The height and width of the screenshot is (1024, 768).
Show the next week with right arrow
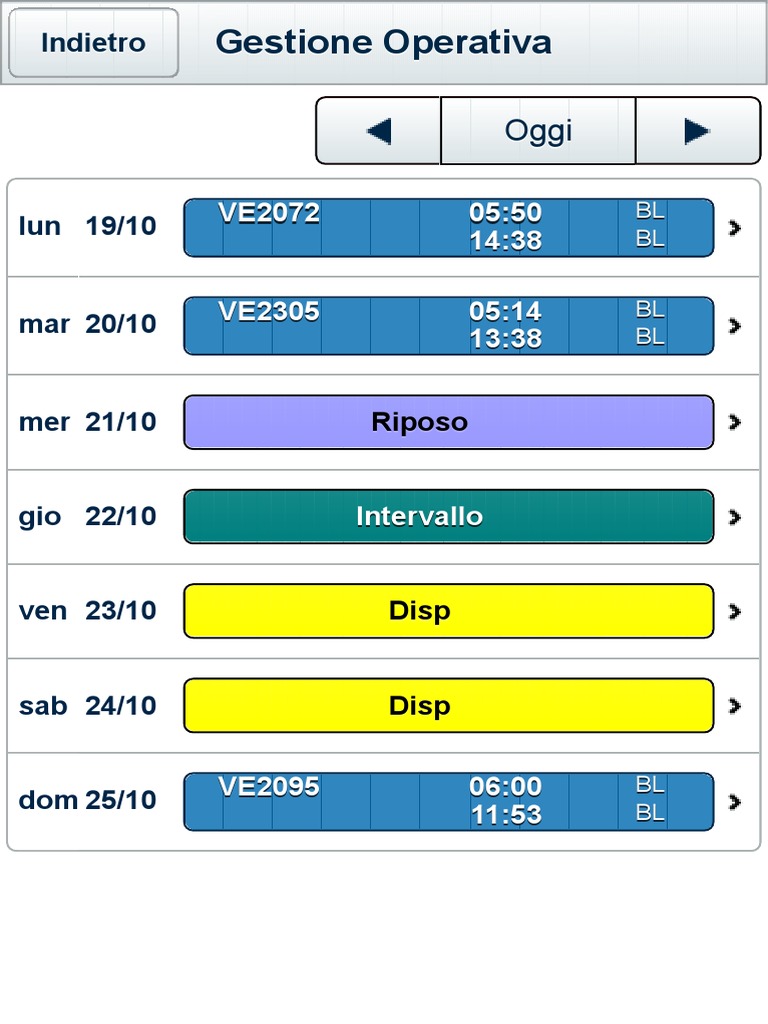point(697,131)
